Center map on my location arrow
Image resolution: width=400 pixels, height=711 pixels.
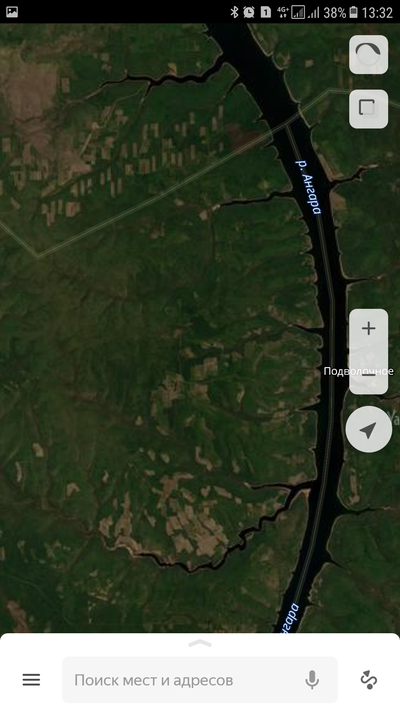[369, 429]
